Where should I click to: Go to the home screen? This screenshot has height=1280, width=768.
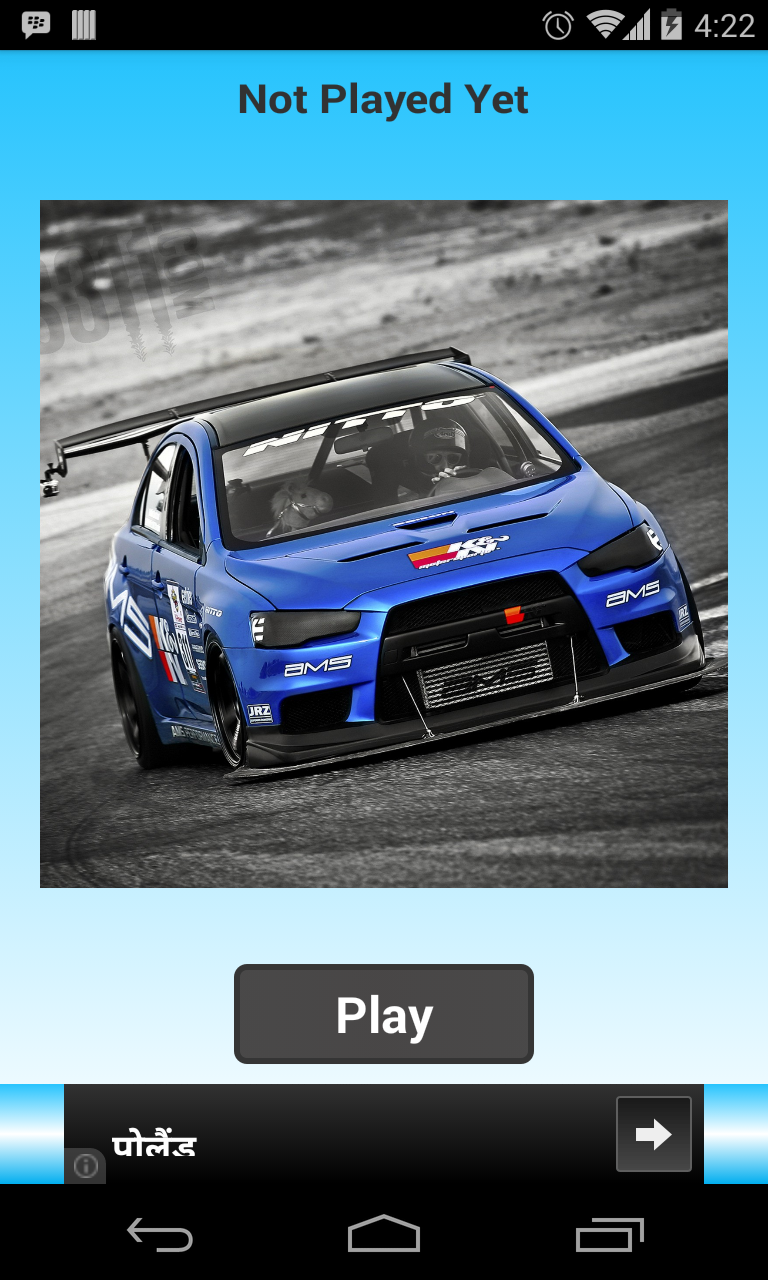pos(384,1235)
